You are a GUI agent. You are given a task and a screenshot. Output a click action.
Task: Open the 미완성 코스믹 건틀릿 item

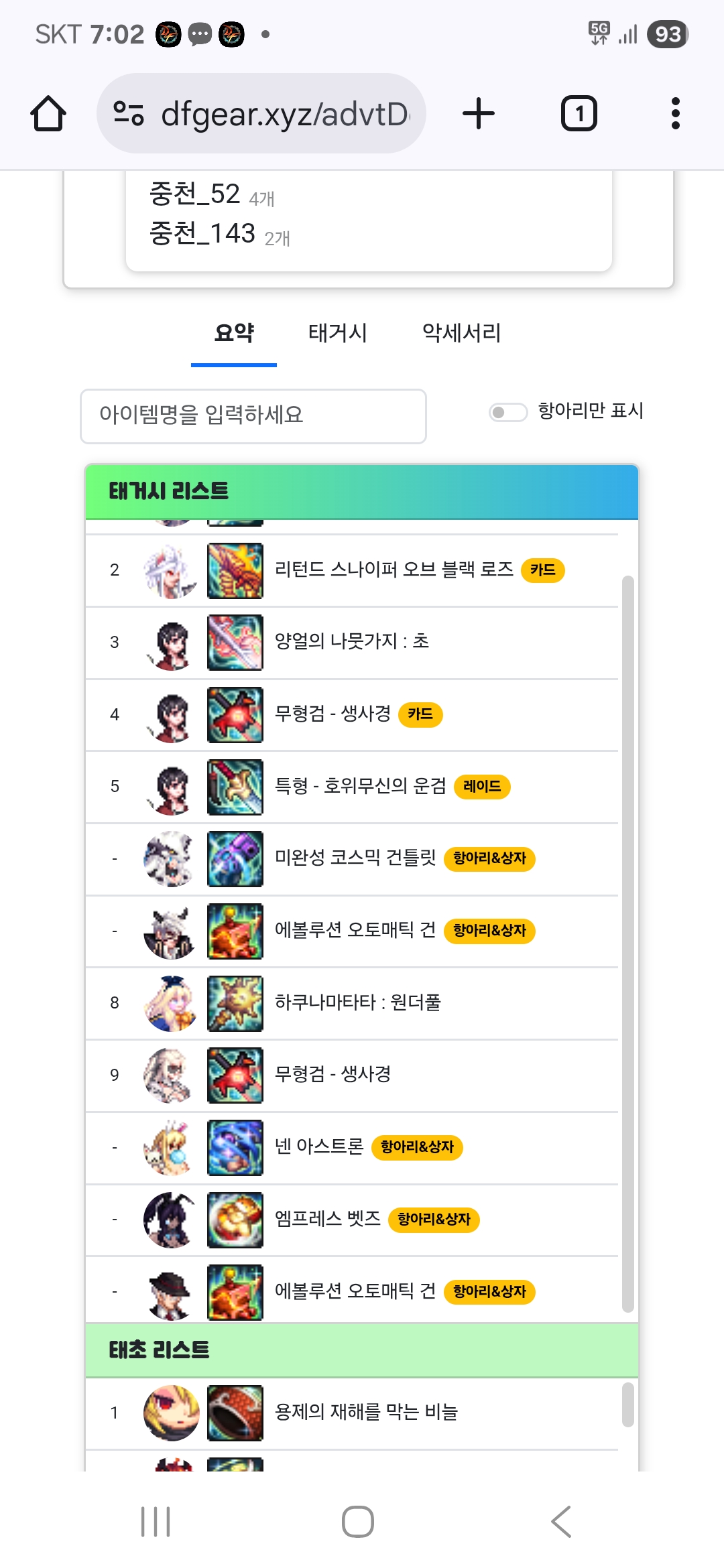coord(355,858)
